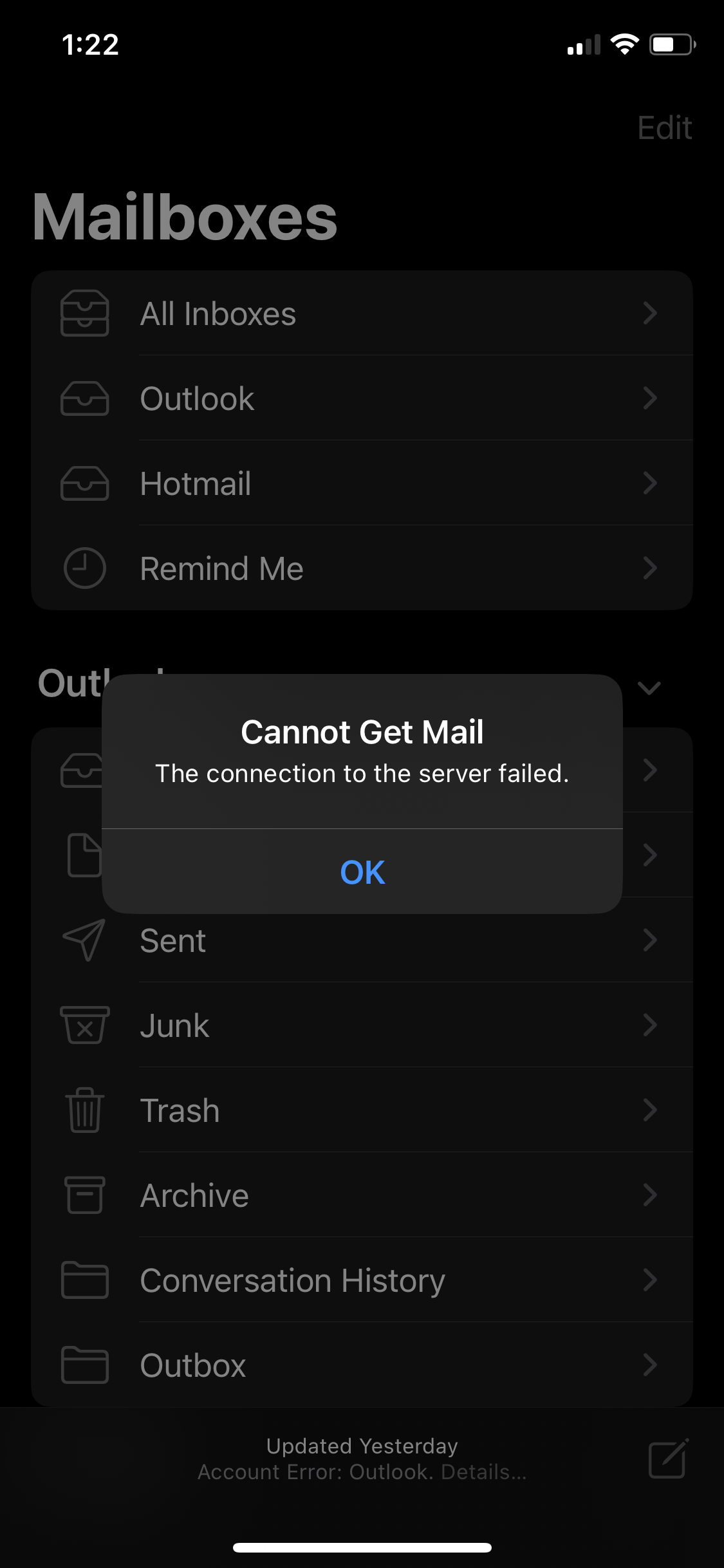Compose a new email
This screenshot has width=724, height=1568.
click(668, 1459)
